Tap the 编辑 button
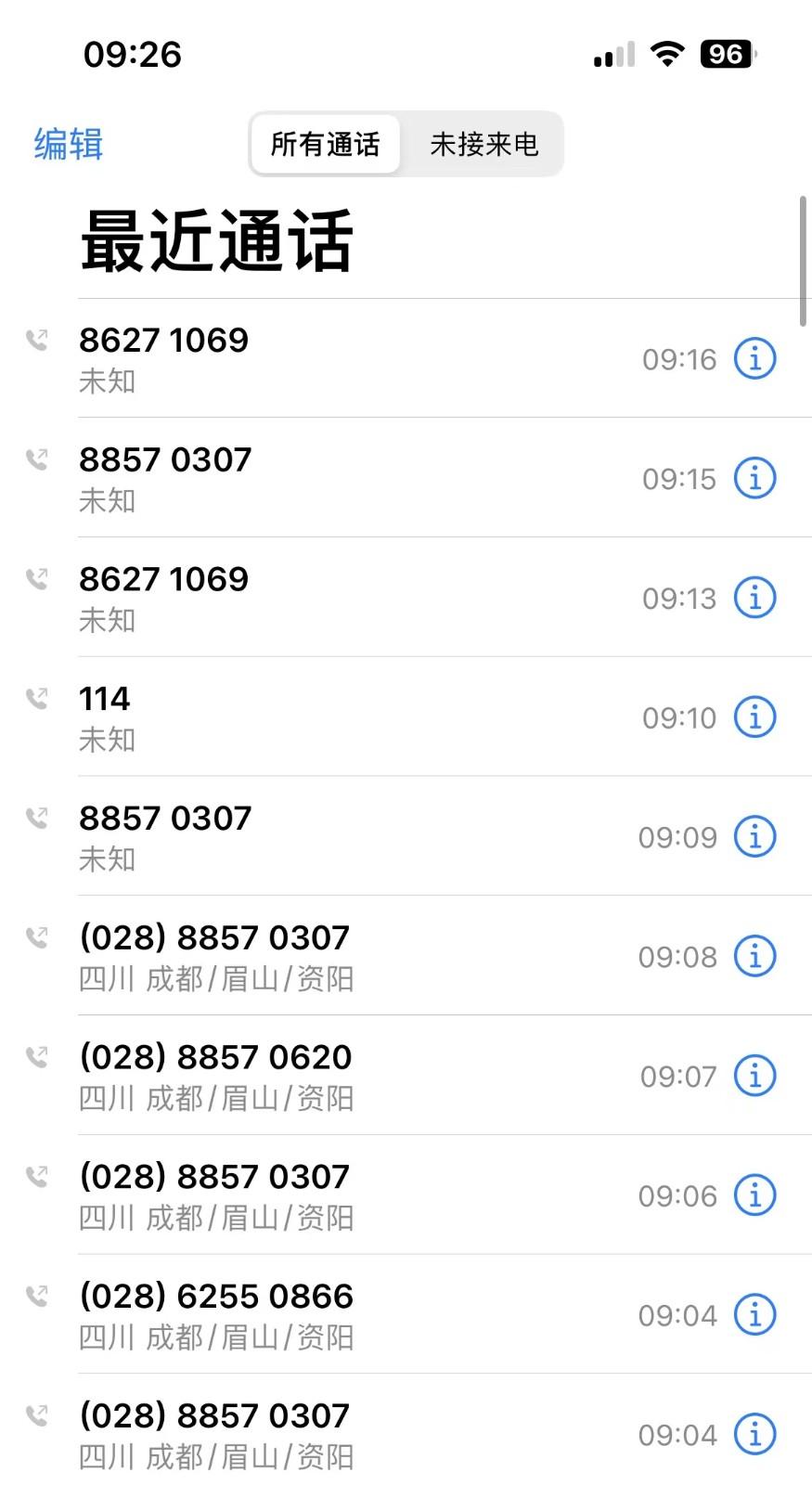Screen dimensions: 812x1485 69,144
